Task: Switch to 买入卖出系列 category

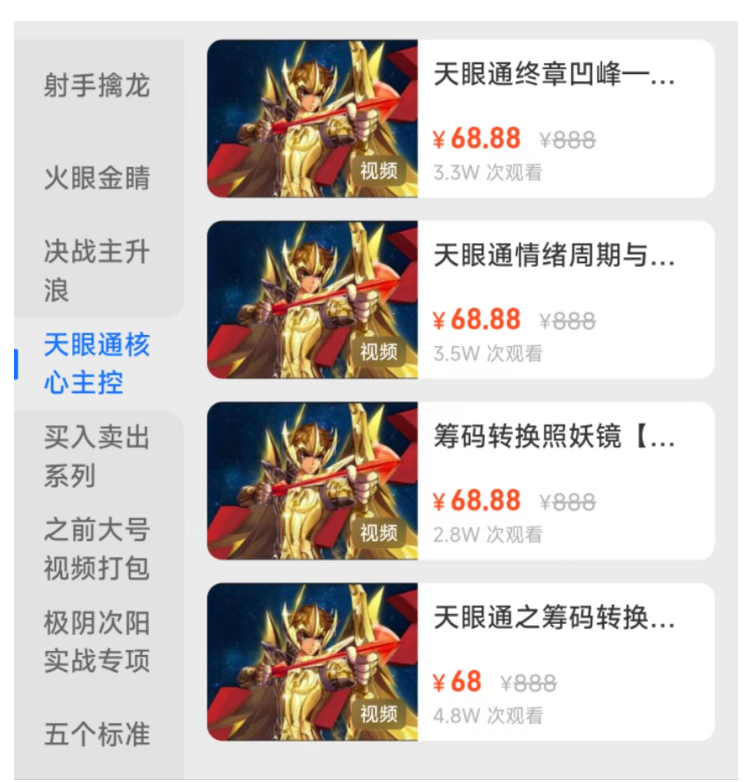Action: [97, 456]
